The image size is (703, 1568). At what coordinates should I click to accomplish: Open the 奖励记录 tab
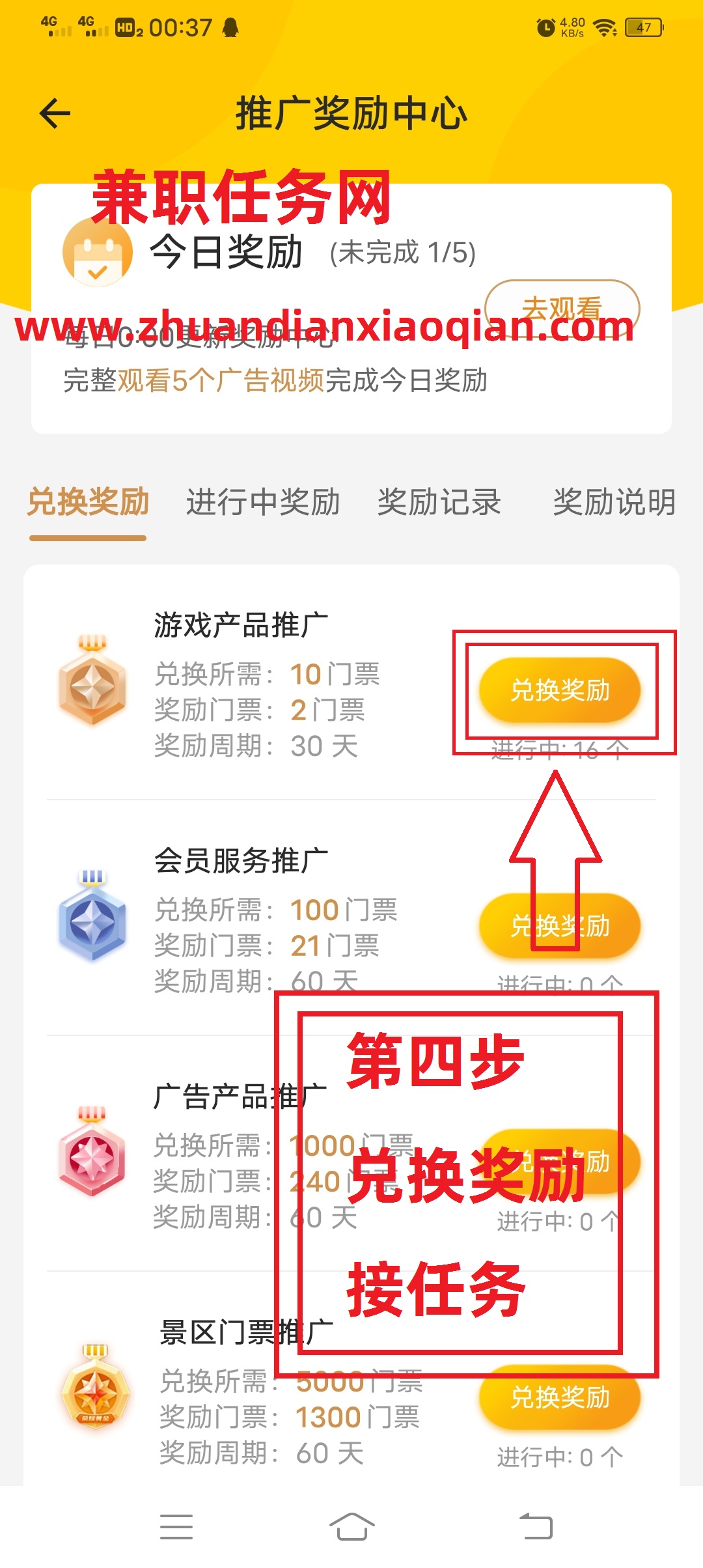[439, 502]
